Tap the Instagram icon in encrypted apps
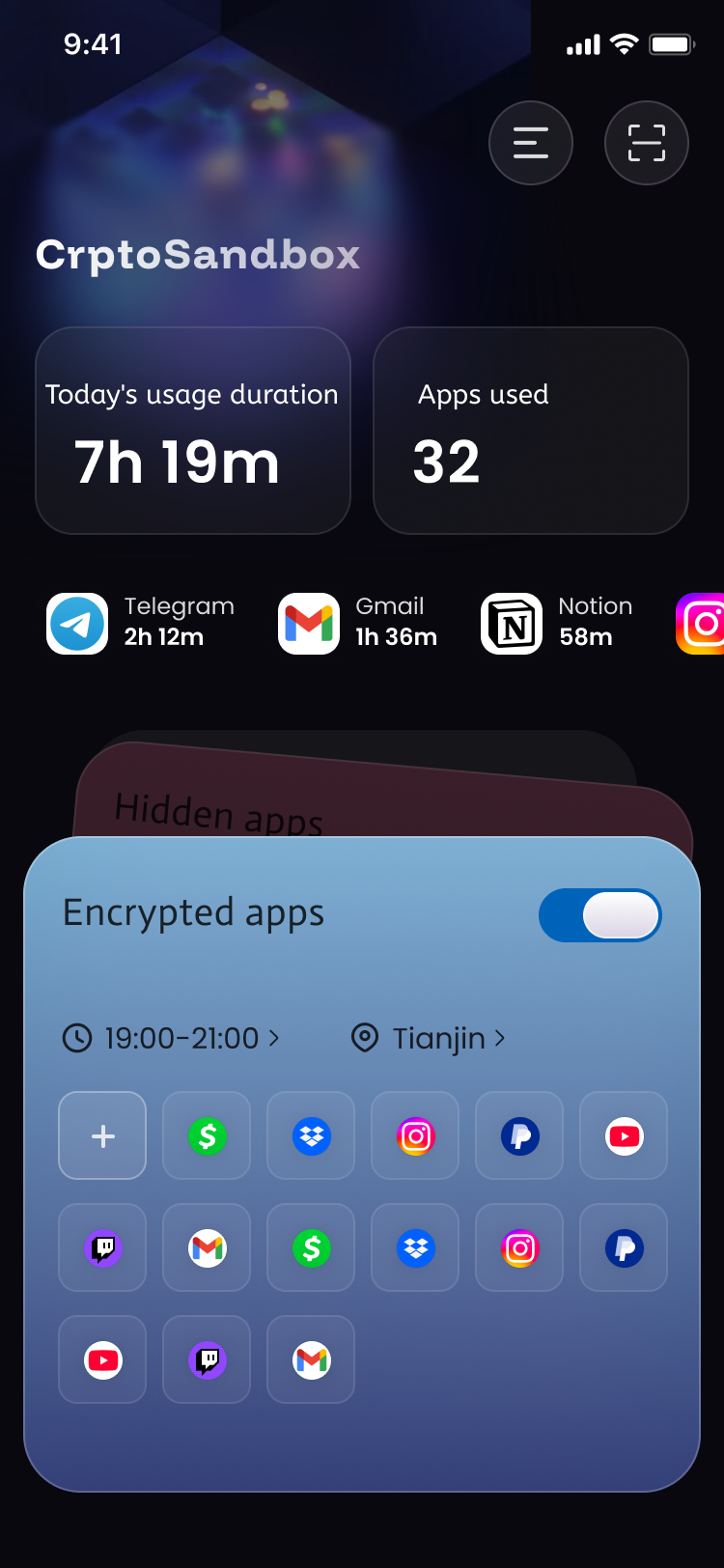Image resolution: width=724 pixels, height=1568 pixels. [415, 1136]
